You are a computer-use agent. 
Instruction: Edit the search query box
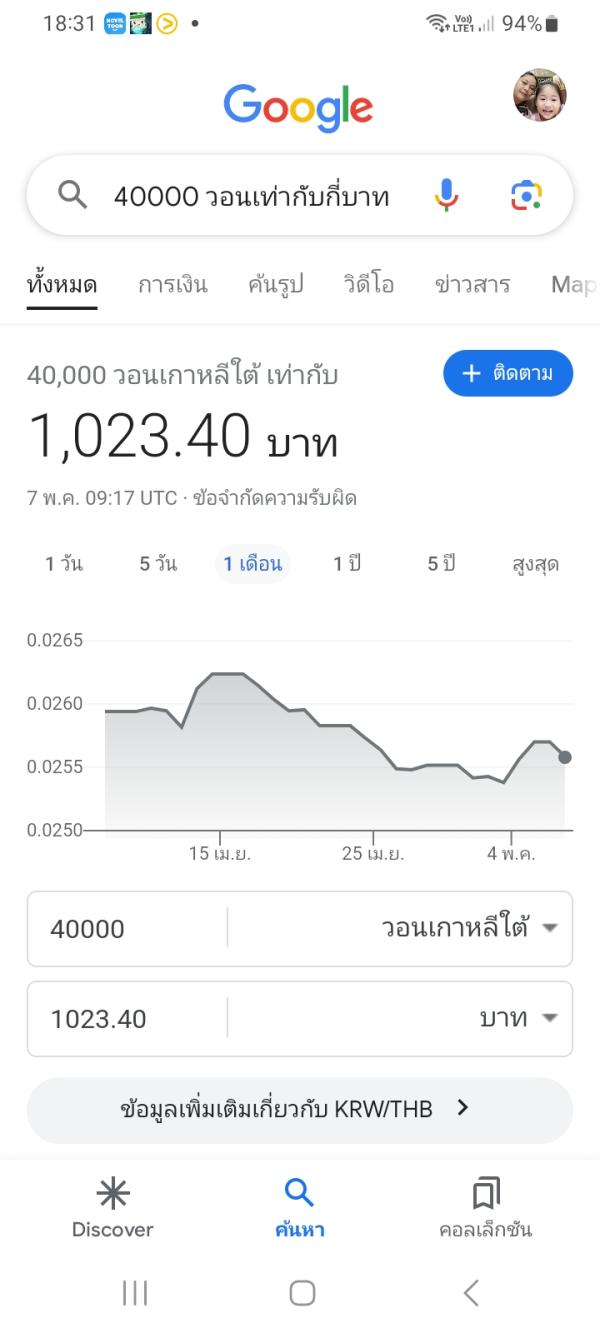(x=250, y=196)
